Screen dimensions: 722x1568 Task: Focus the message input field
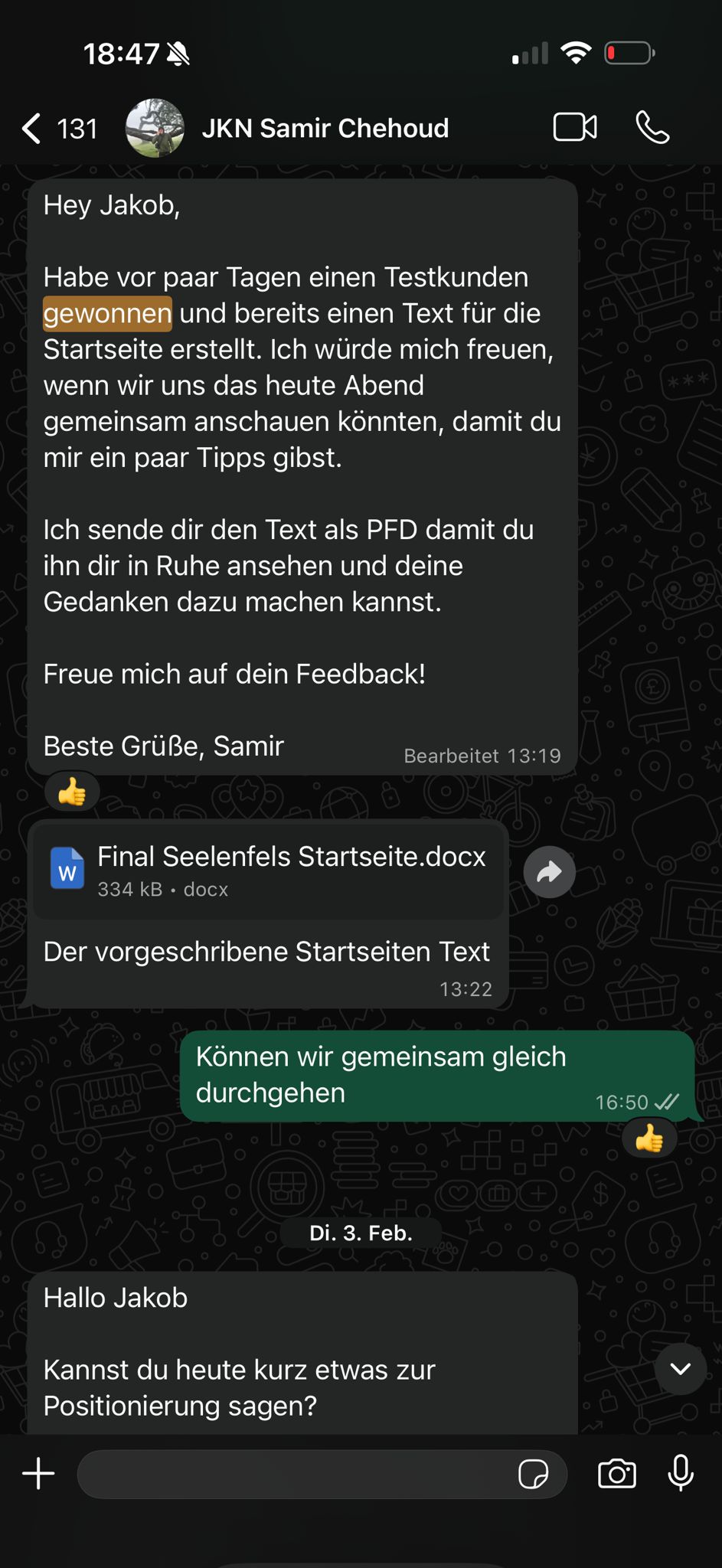click(x=295, y=1474)
